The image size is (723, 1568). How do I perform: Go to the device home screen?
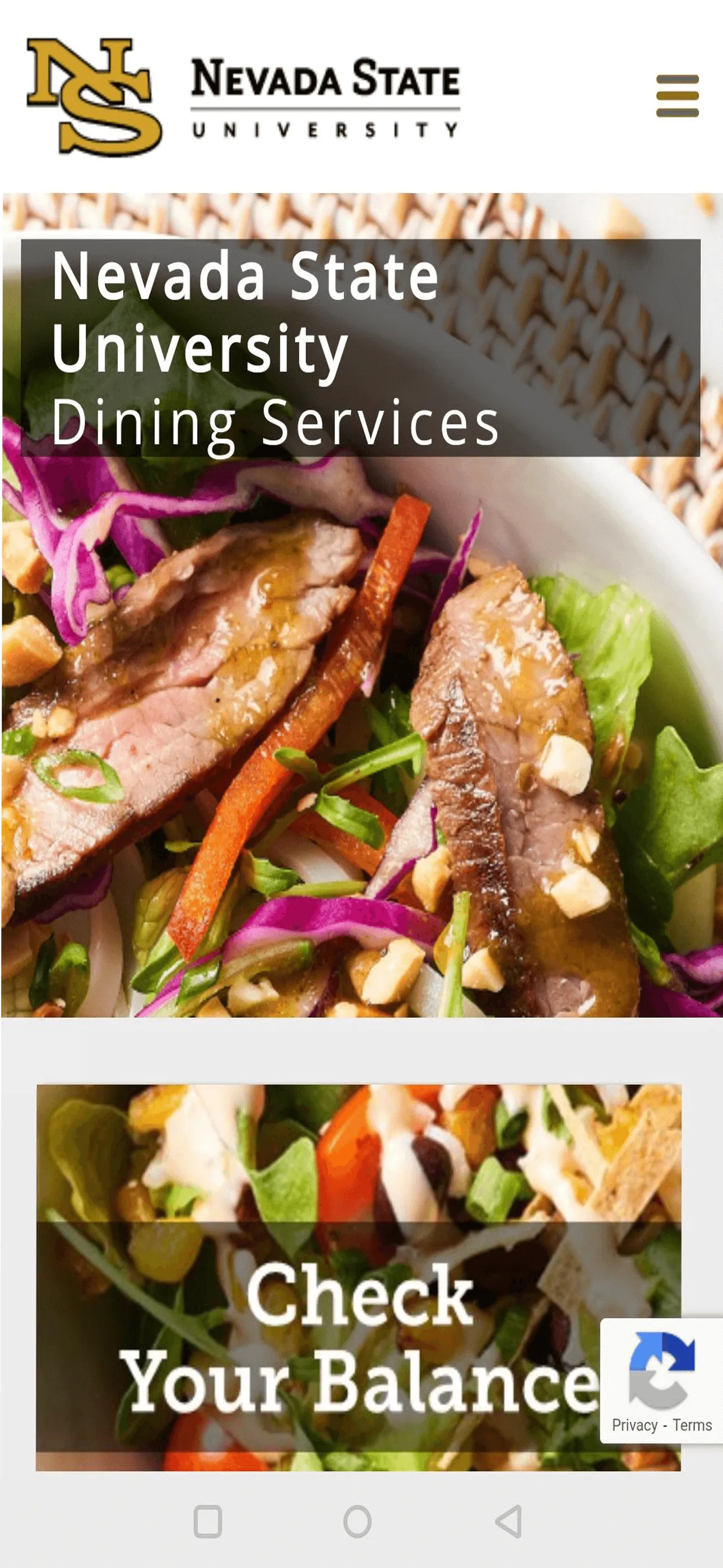click(357, 1521)
